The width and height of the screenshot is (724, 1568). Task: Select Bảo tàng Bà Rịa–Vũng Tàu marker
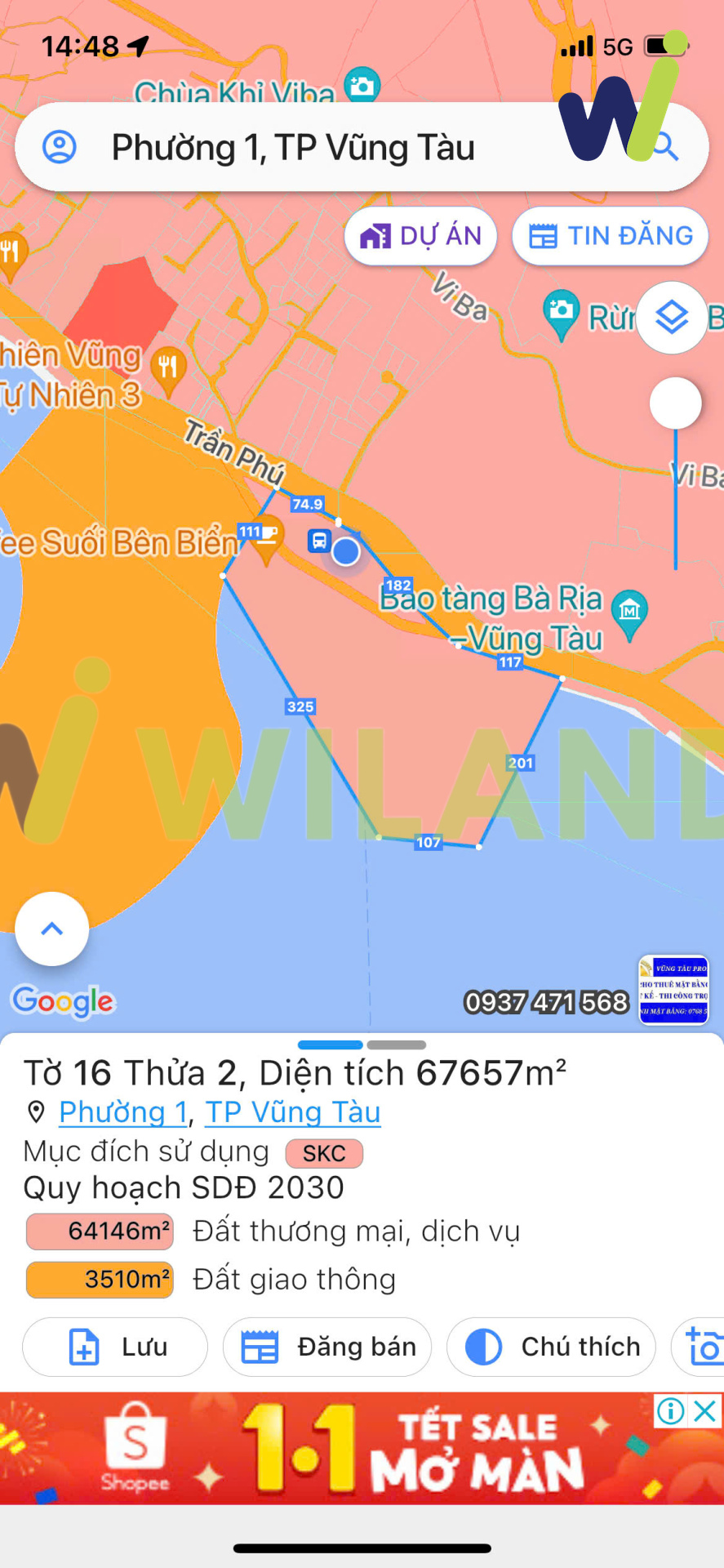click(x=629, y=608)
